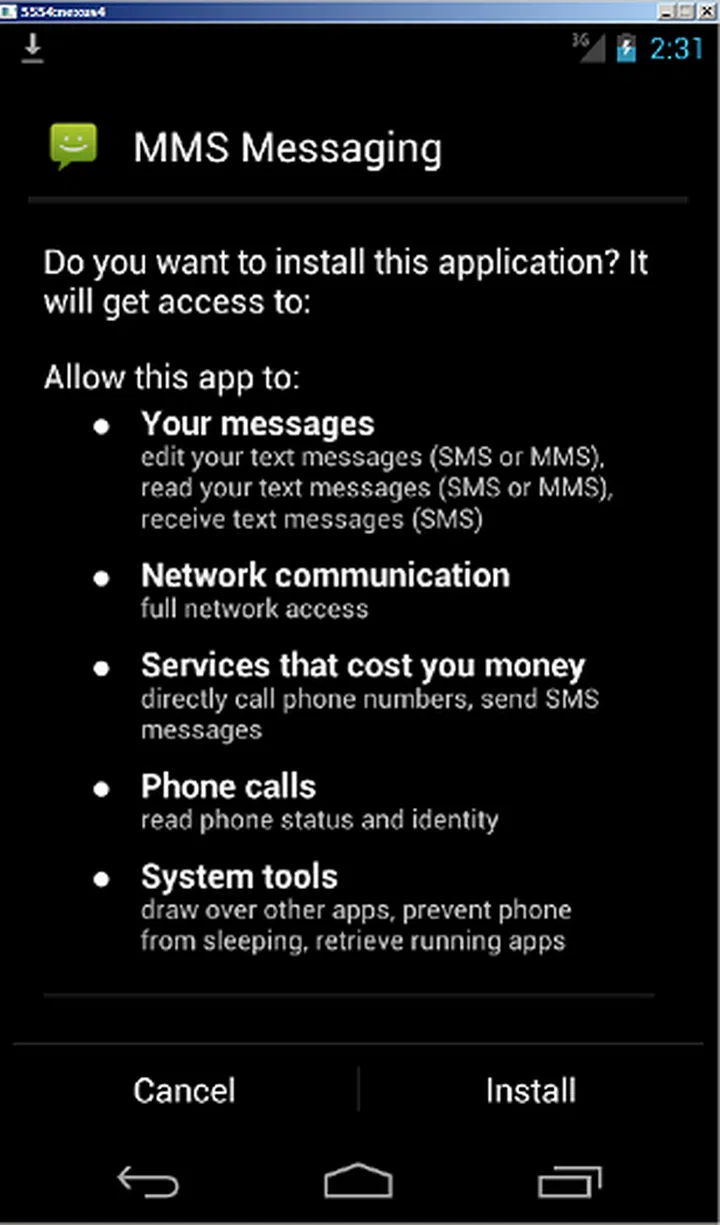
Task: View Network communication permission info
Action: click(325, 575)
